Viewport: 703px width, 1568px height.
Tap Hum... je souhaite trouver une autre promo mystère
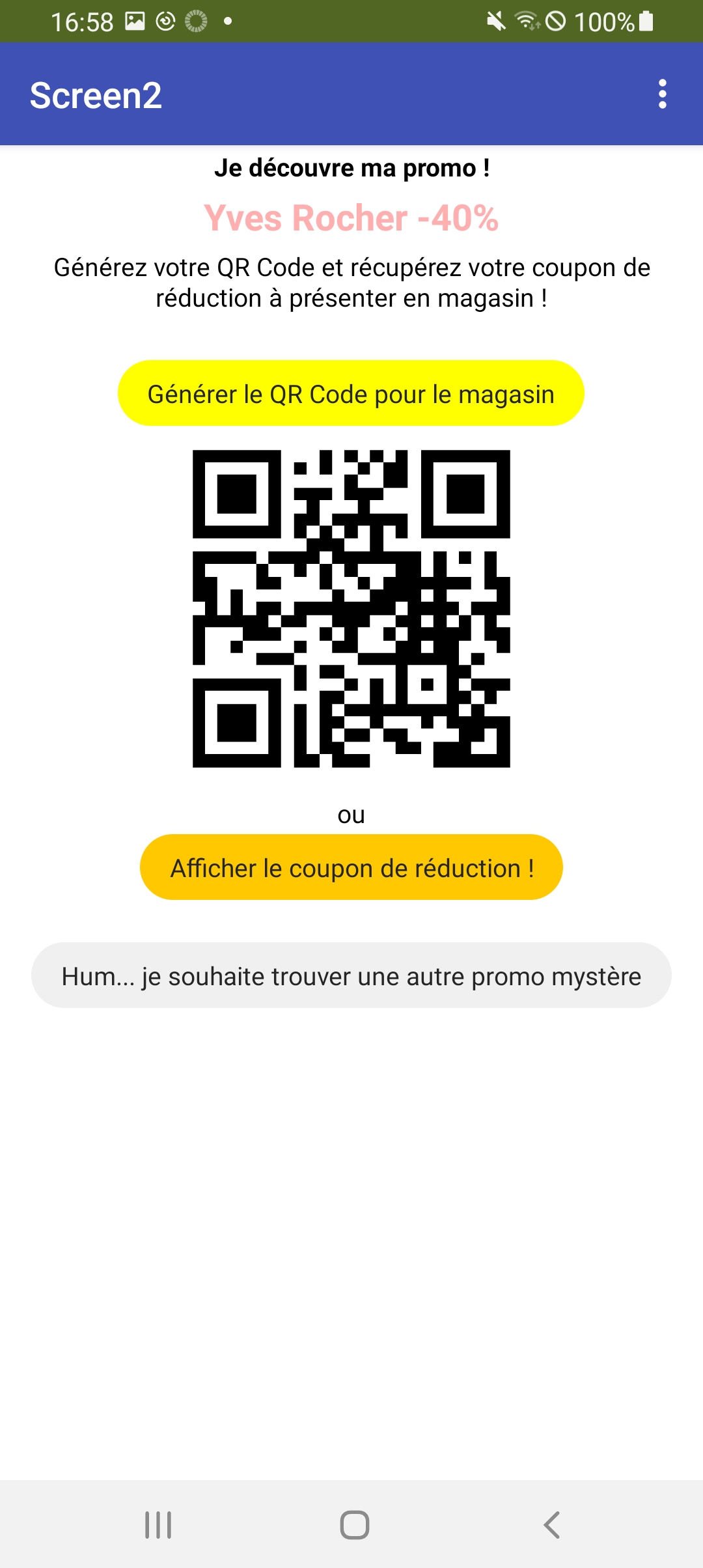point(351,975)
